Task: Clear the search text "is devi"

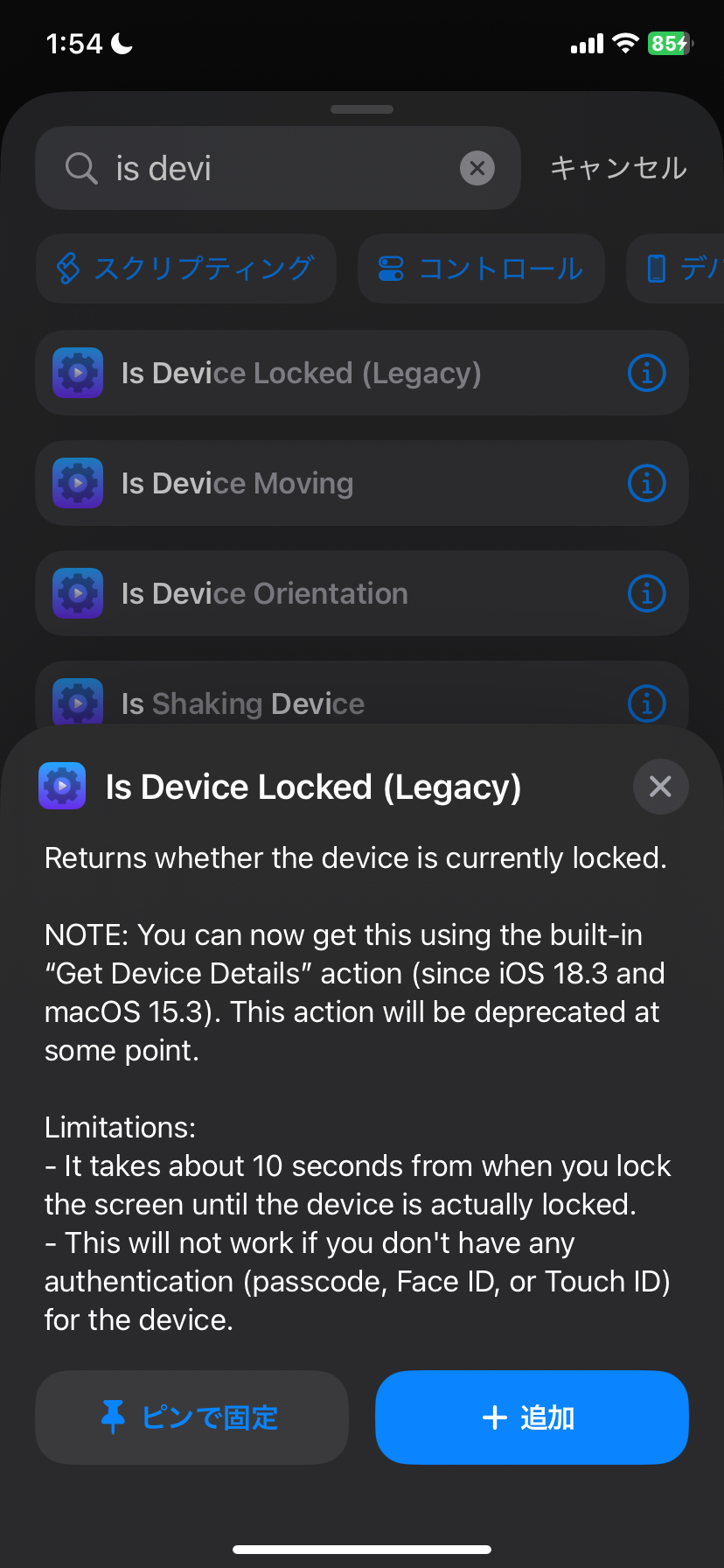Action: coord(477,168)
